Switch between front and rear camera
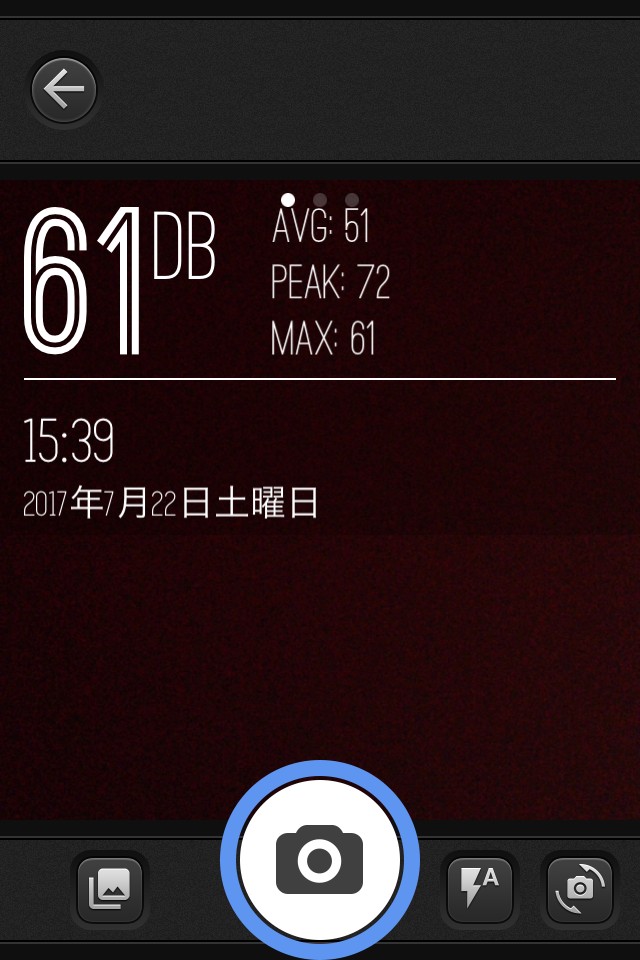640x960 pixels. pyautogui.click(x=580, y=889)
